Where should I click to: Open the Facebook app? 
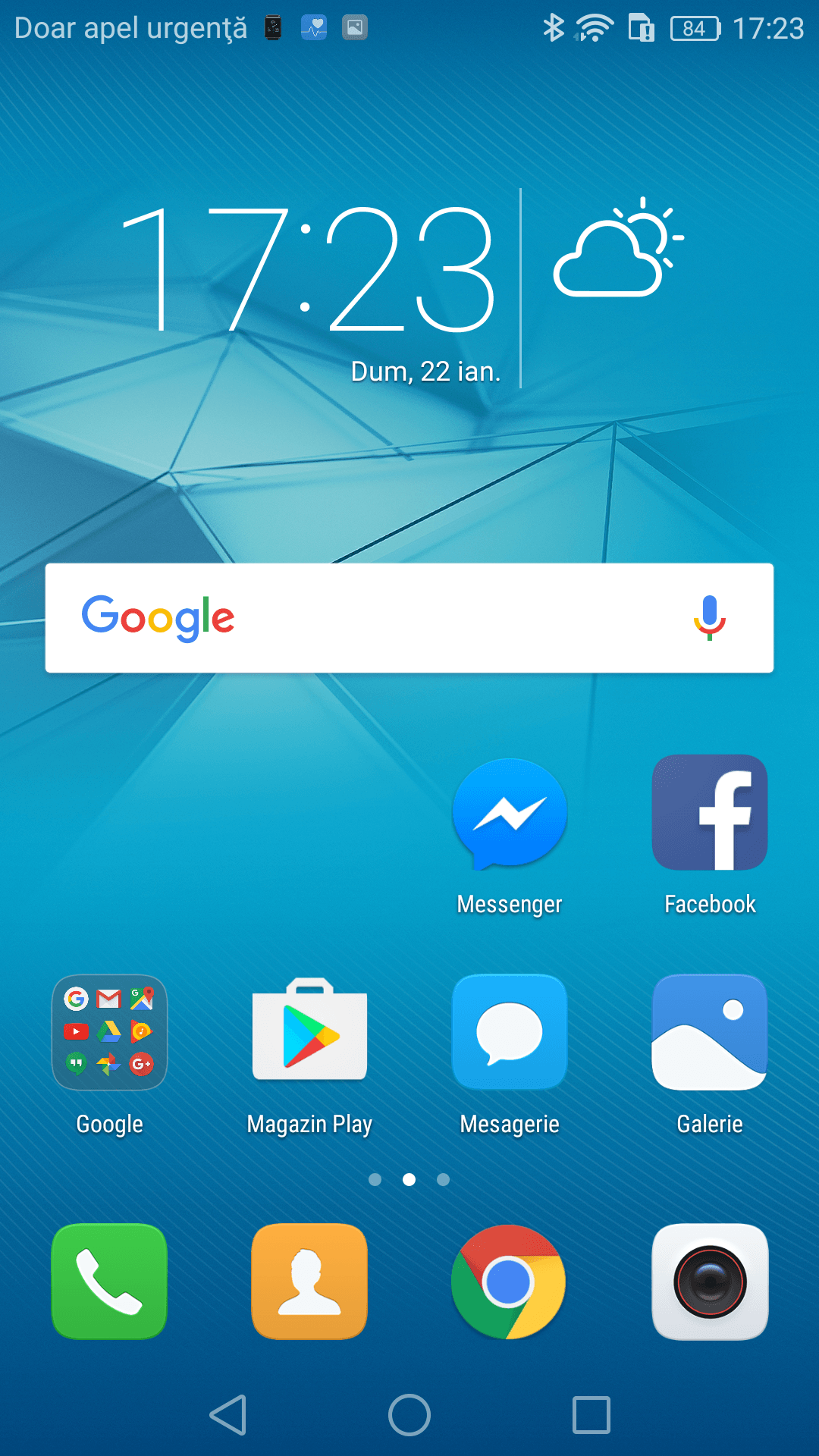710,813
